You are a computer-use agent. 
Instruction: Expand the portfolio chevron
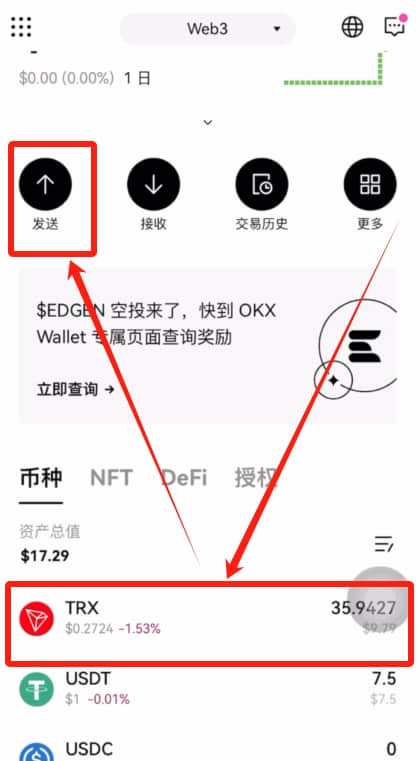(208, 122)
